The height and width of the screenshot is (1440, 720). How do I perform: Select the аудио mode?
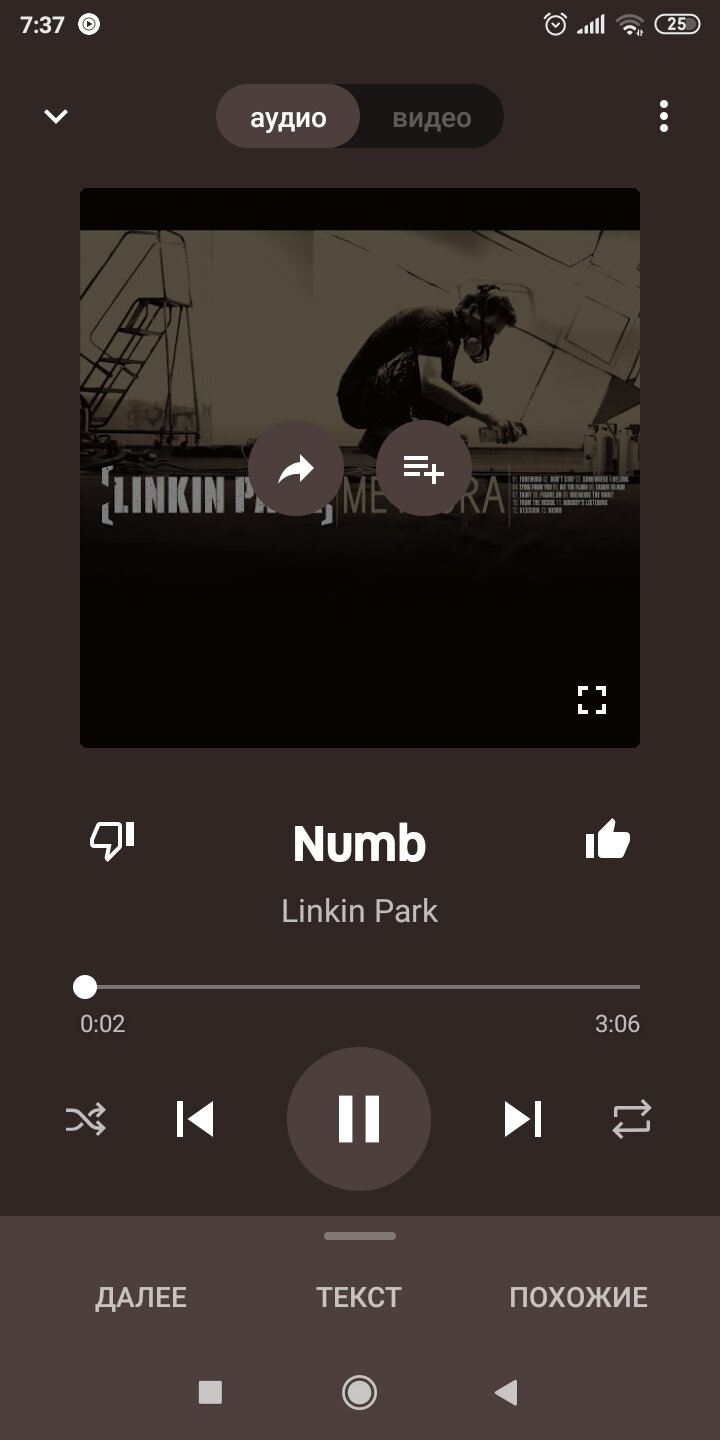[288, 118]
